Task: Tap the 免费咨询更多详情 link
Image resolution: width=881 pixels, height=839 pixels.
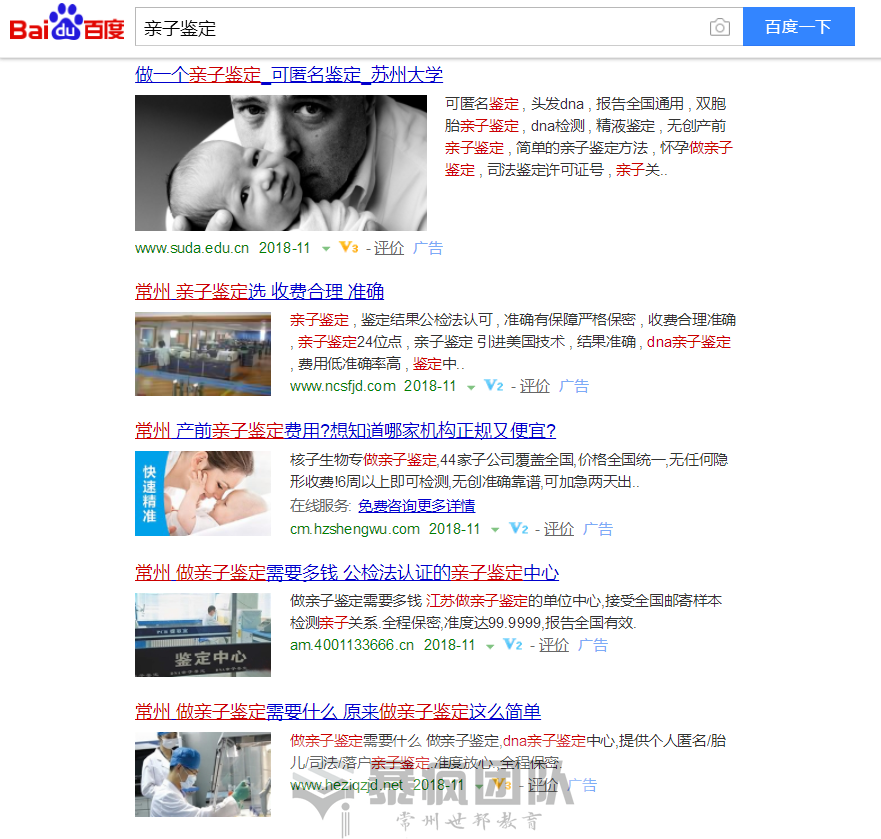Action: coord(417,506)
